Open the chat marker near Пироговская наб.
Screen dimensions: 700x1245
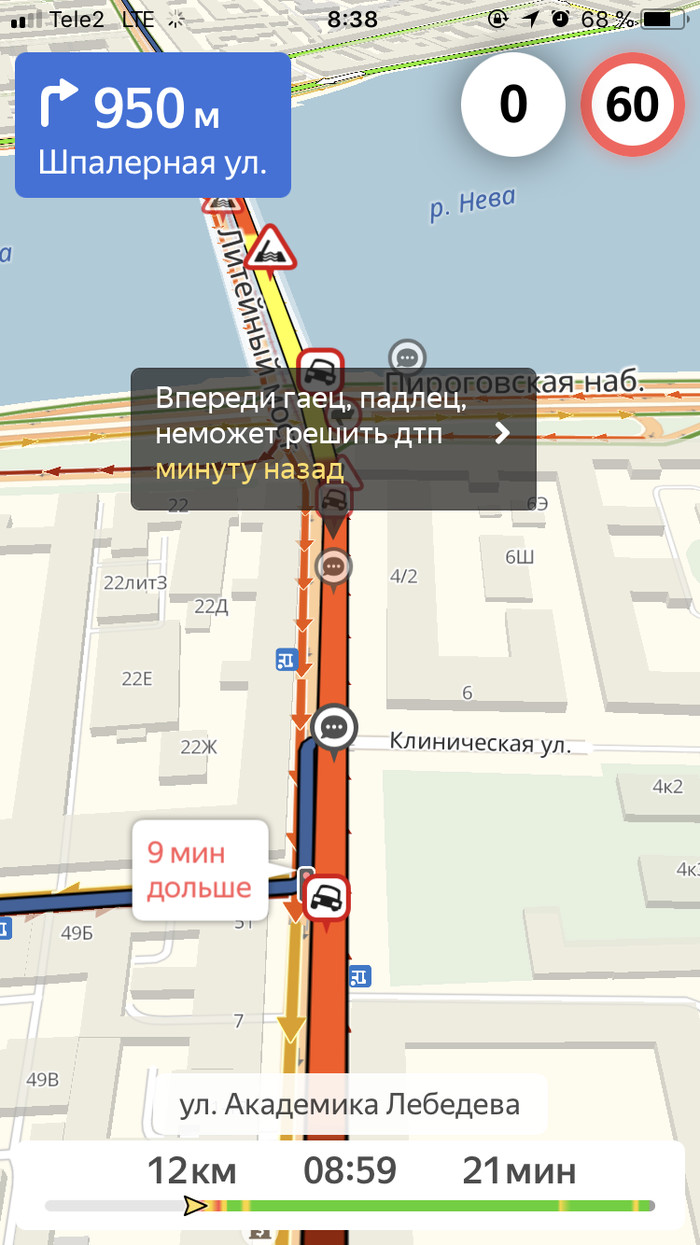(x=407, y=357)
